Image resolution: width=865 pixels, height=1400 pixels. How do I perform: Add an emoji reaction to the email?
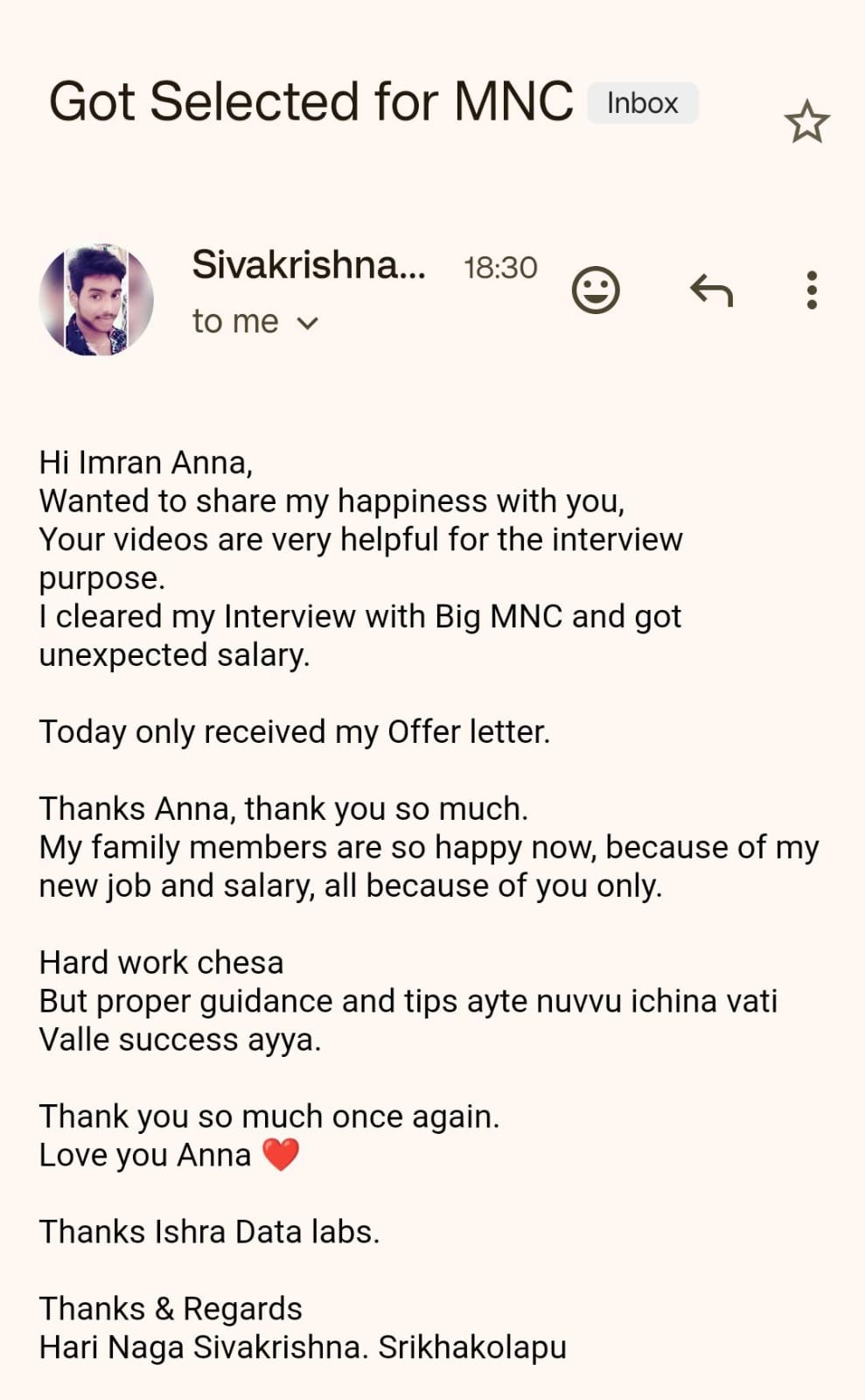(x=596, y=290)
